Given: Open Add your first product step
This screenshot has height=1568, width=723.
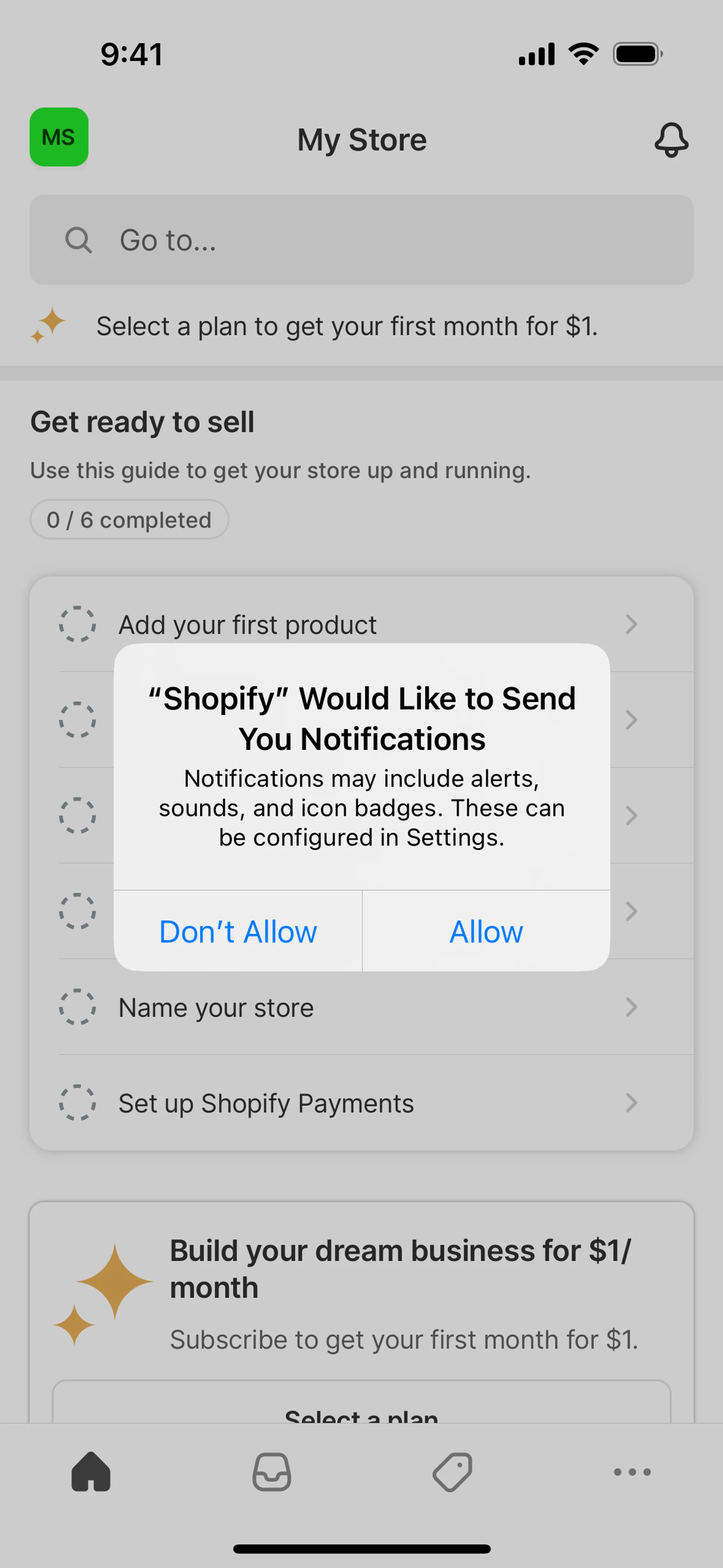Looking at the screenshot, I should point(361,625).
